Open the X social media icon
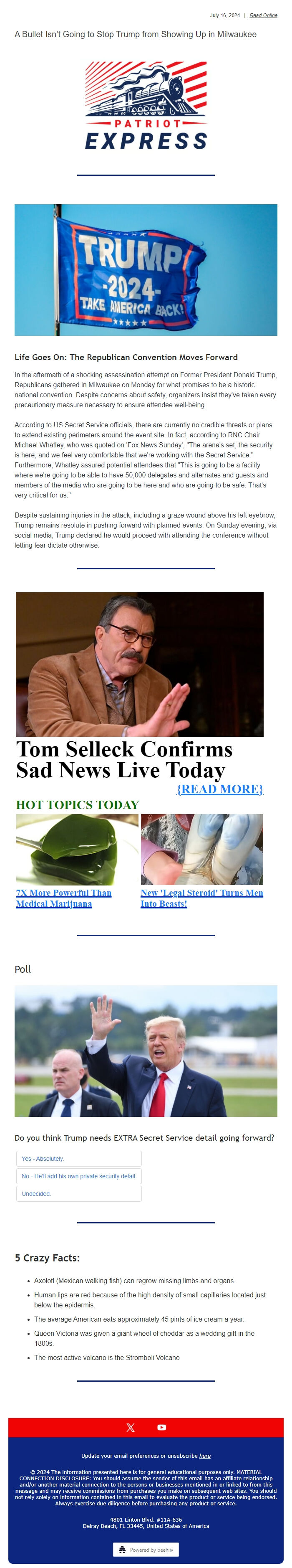Image resolution: width=292 pixels, height=1568 pixels. tap(130, 1427)
